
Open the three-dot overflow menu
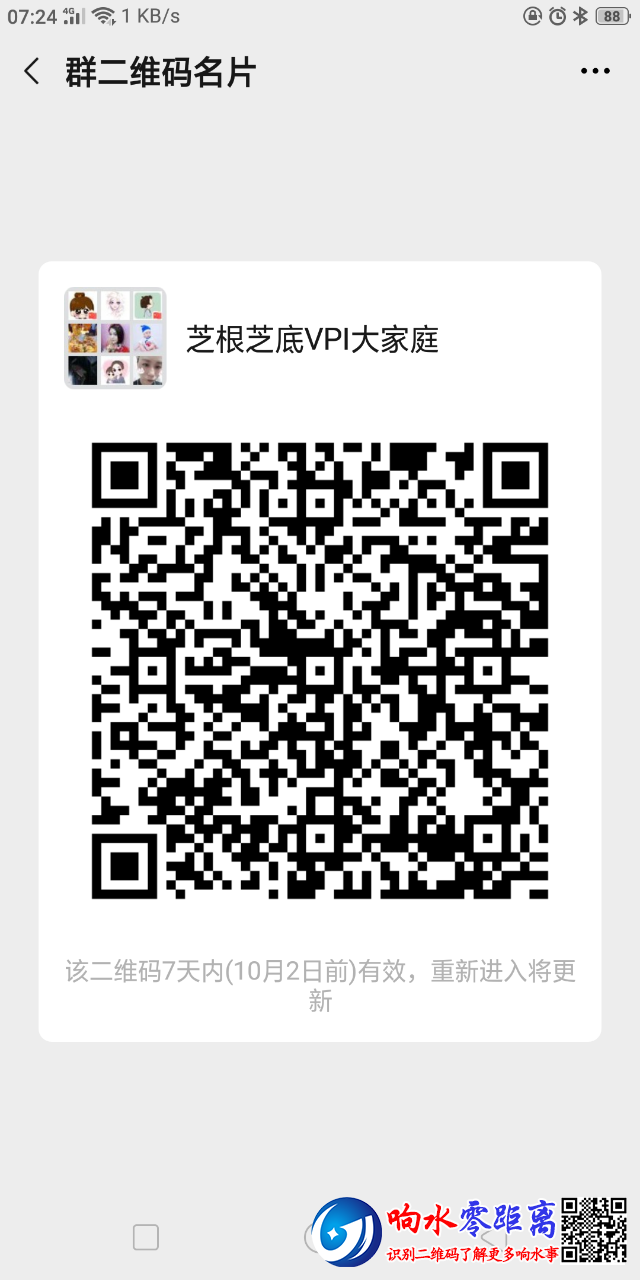[x=595, y=72]
